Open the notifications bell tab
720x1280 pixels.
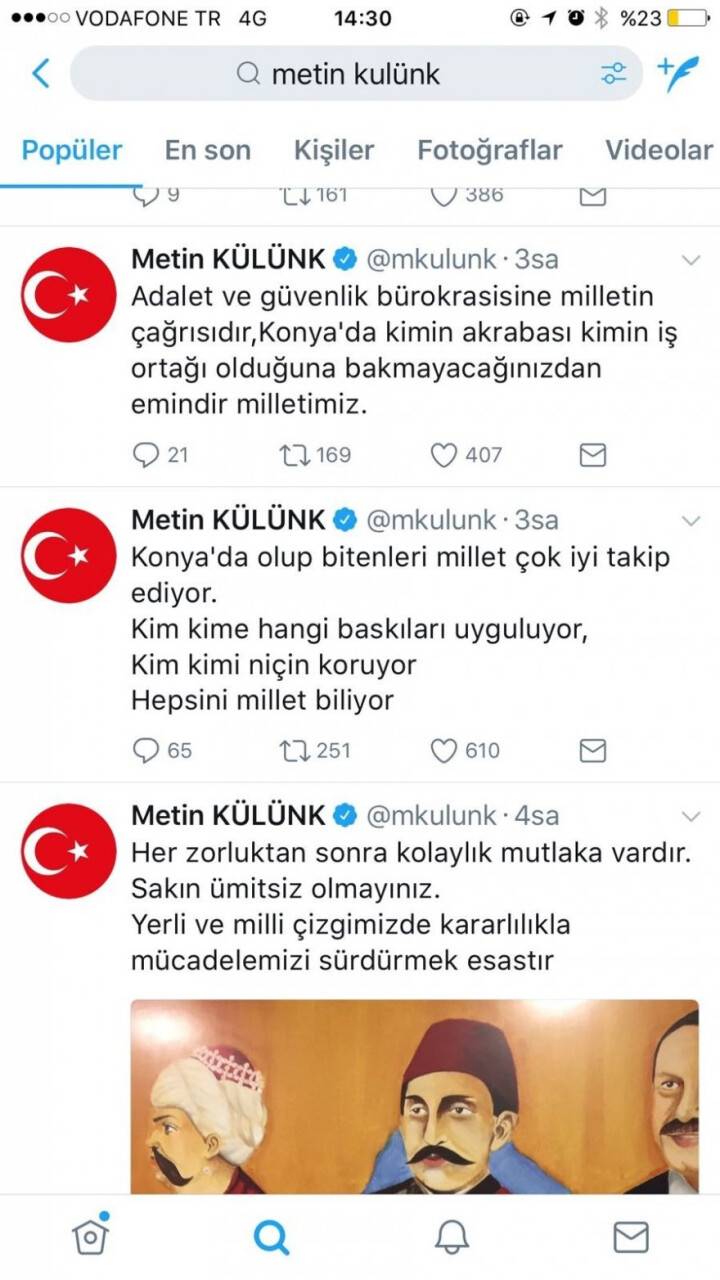coord(451,1238)
